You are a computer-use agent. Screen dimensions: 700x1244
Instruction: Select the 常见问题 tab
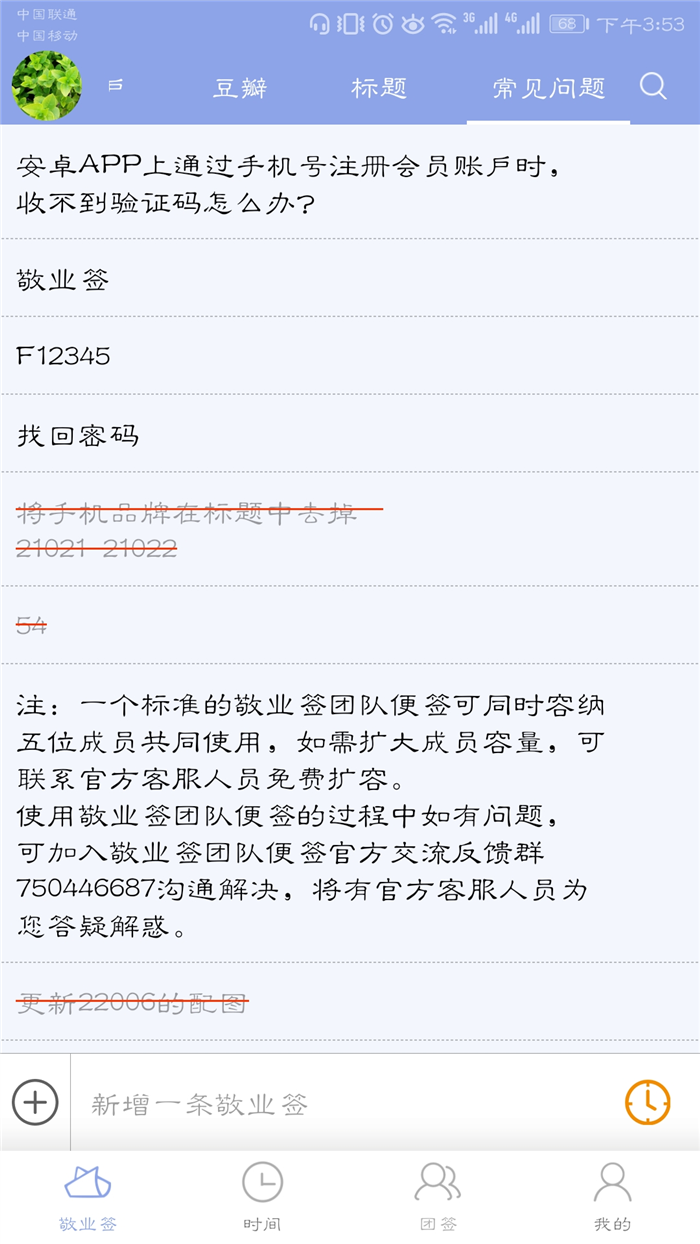point(548,88)
